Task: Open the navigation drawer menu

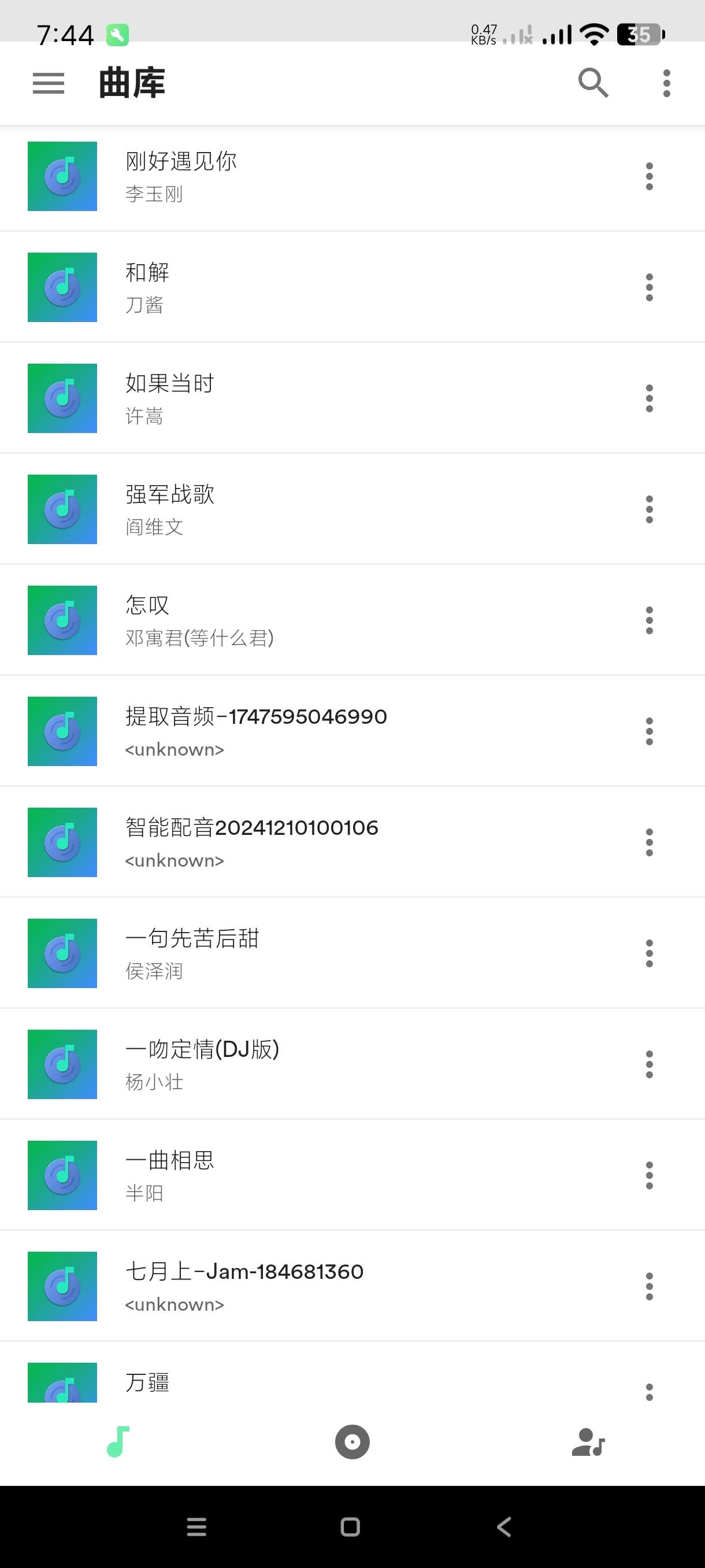Action: (x=49, y=83)
